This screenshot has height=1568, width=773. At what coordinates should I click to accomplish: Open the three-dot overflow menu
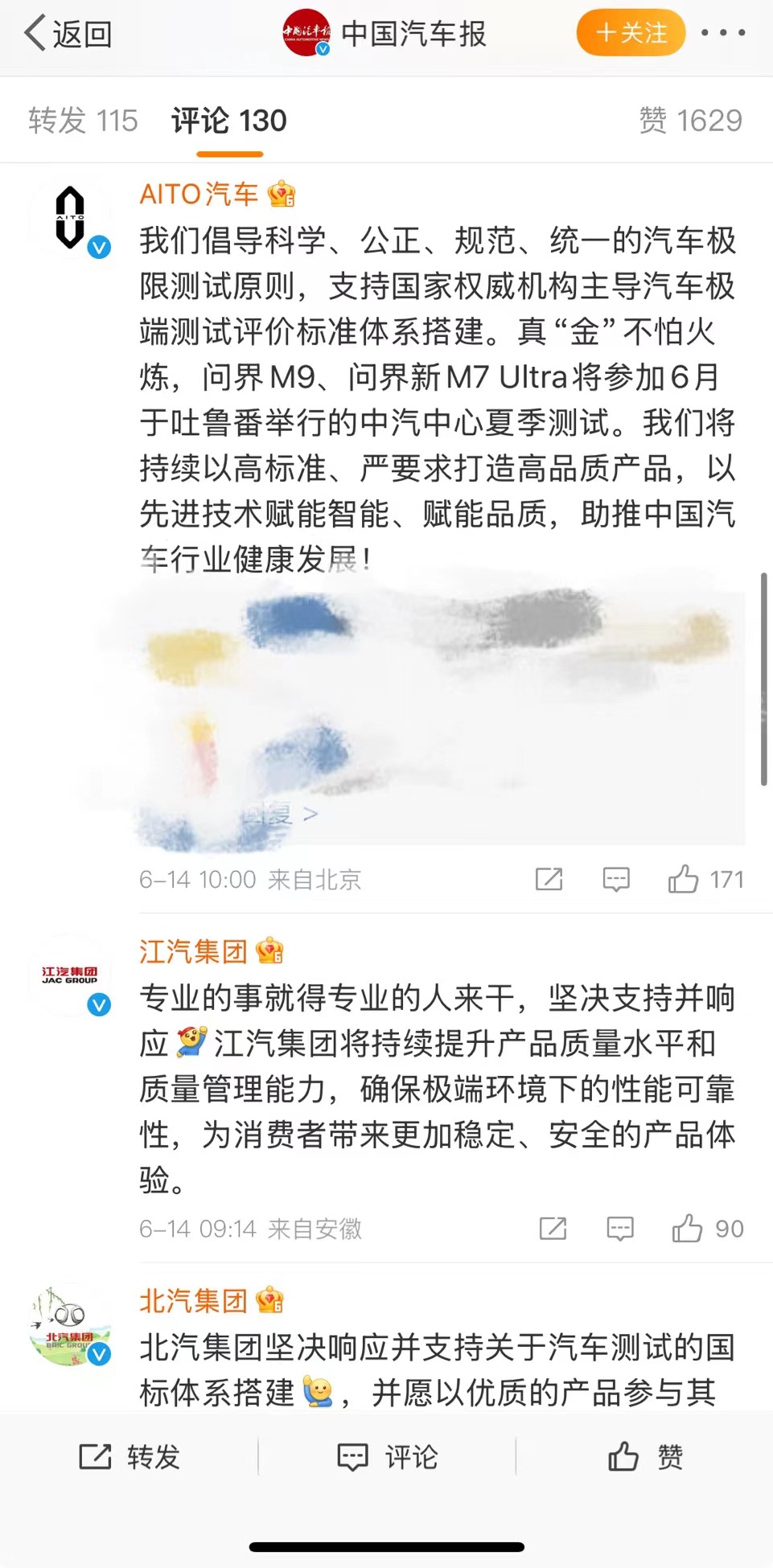(722, 33)
